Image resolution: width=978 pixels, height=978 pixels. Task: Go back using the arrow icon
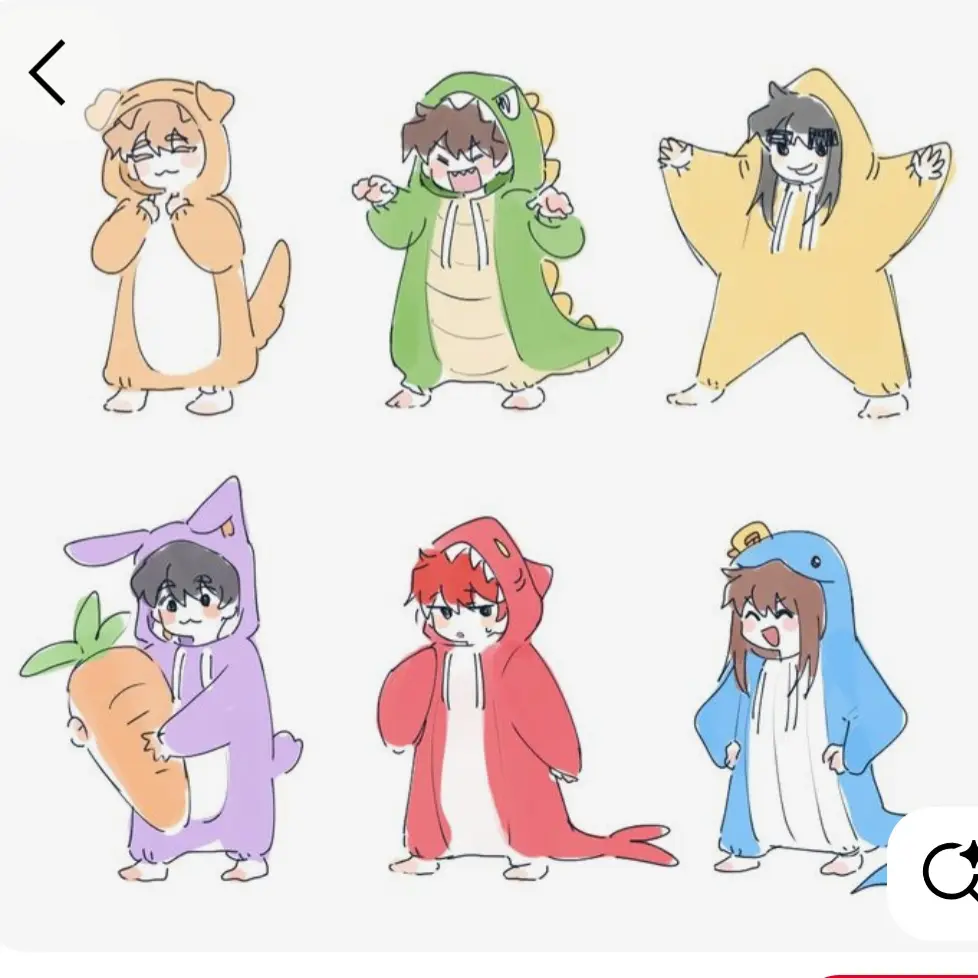tap(48, 73)
